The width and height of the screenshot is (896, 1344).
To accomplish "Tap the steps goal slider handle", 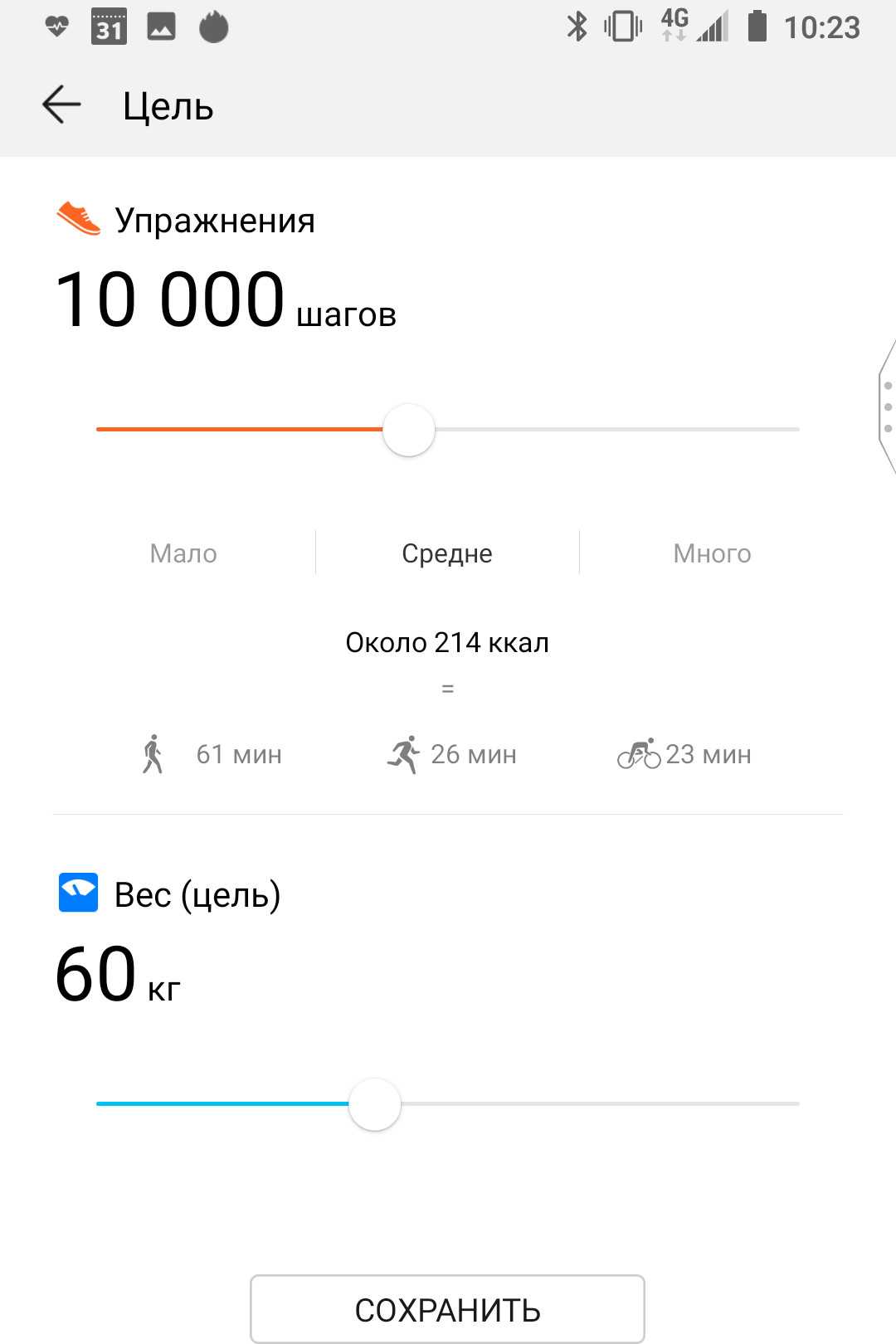I will pos(409,430).
